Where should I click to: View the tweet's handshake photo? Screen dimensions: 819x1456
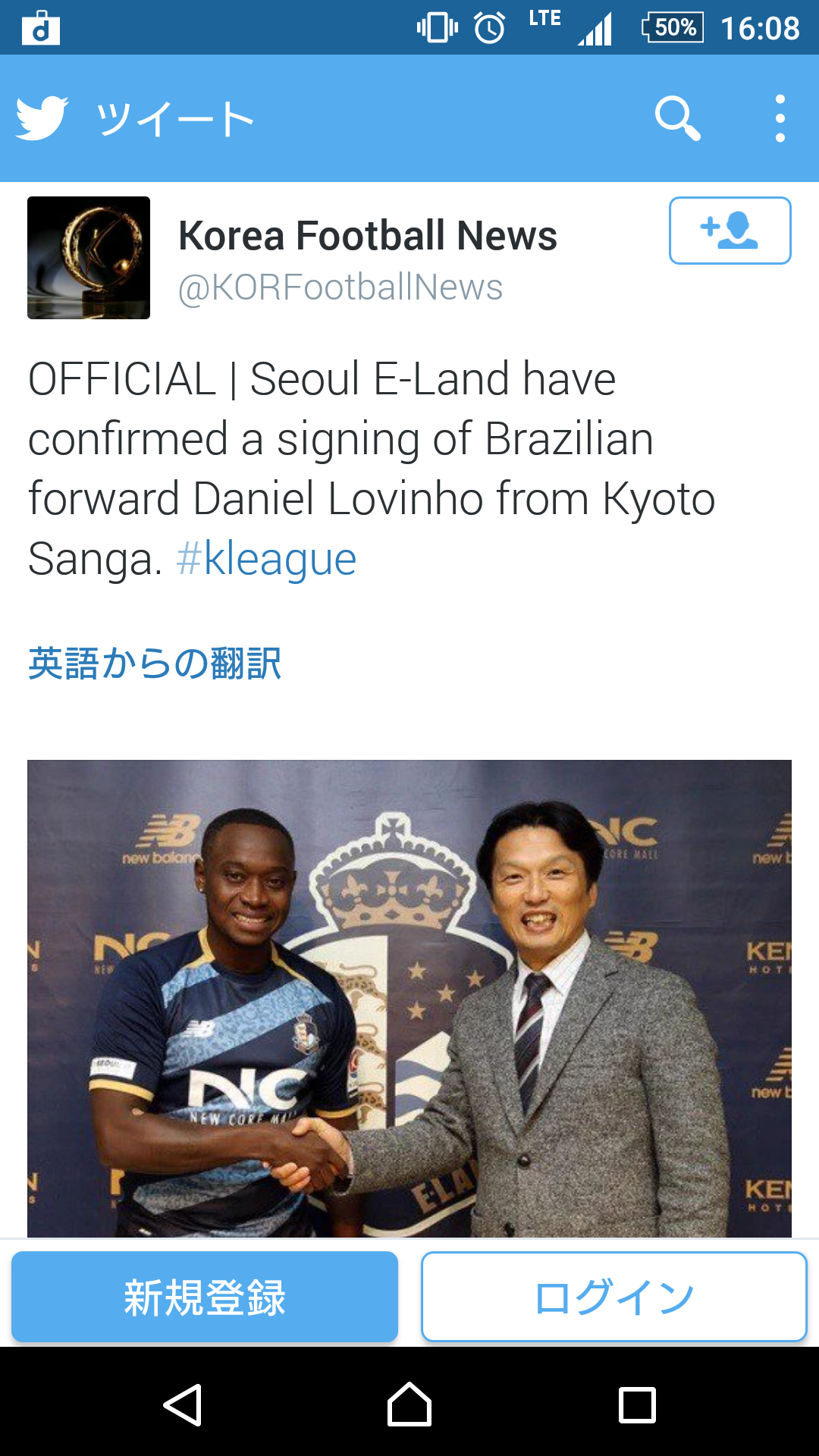coord(409,998)
